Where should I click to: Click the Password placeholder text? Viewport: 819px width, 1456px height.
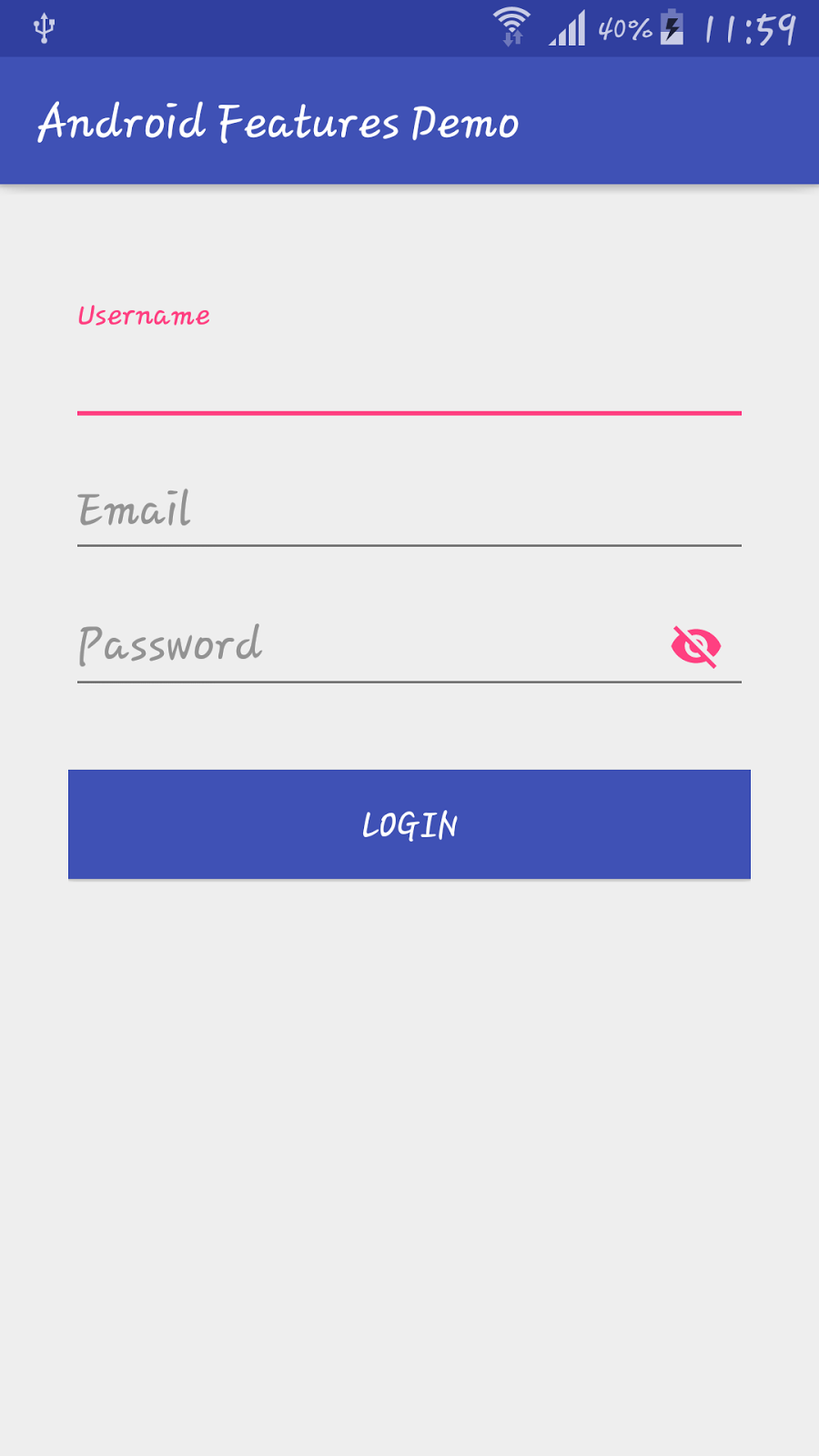tap(168, 644)
